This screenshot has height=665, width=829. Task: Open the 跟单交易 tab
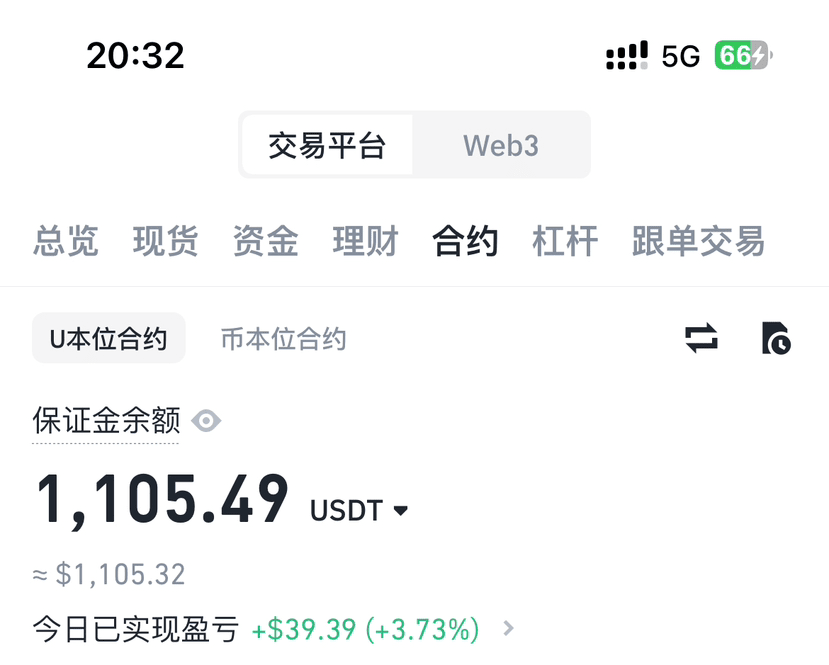pos(698,241)
